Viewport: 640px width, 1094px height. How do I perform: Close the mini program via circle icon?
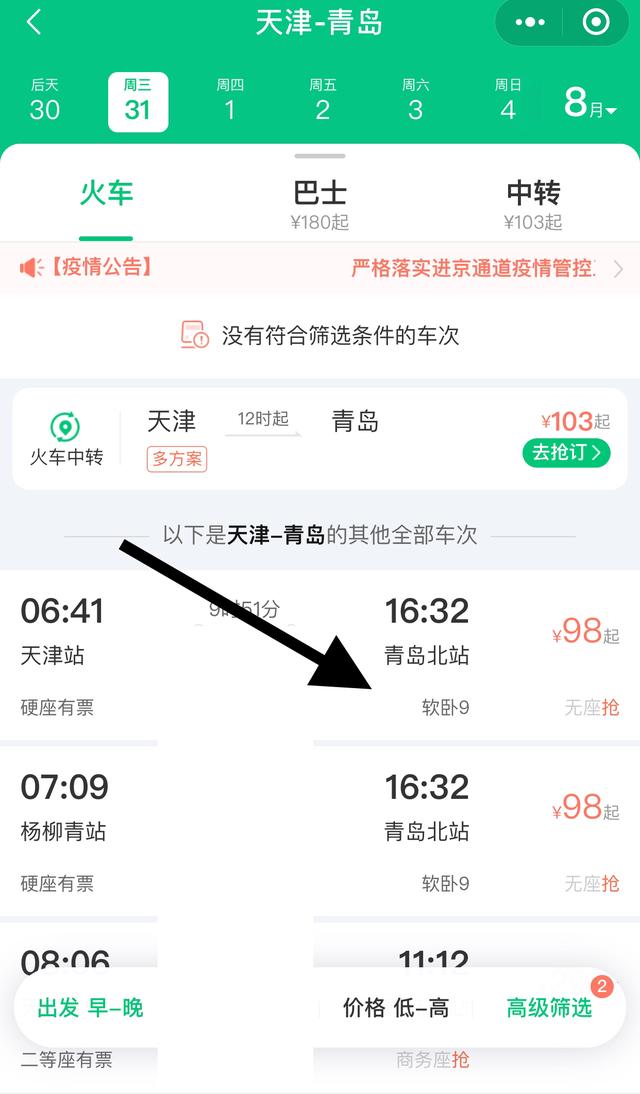coord(596,22)
